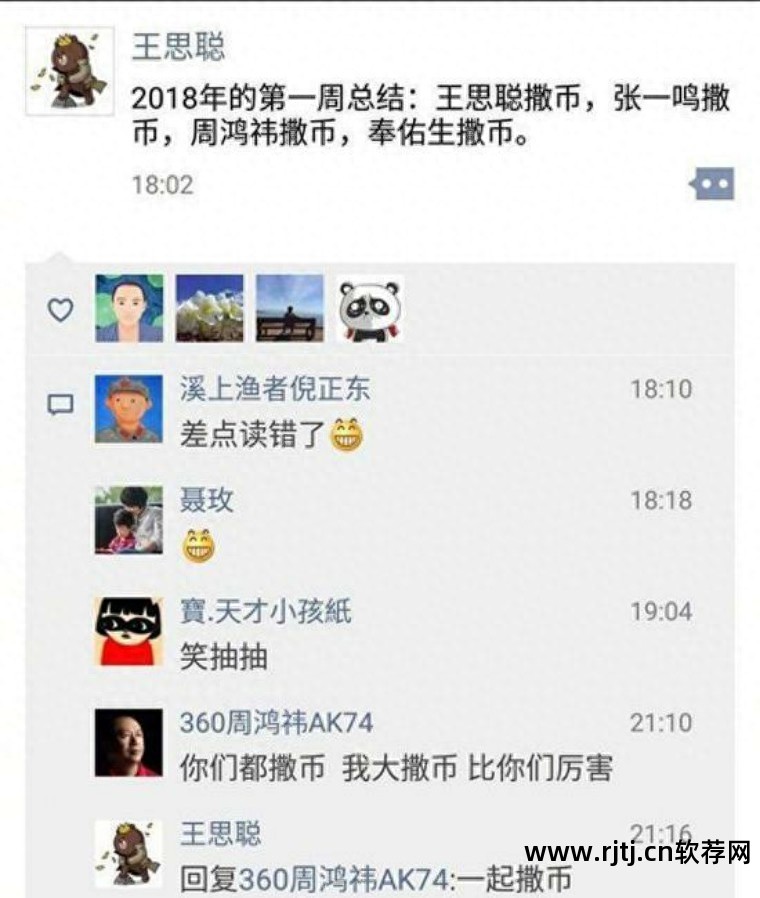Open post author 王思聪's avatar beside the post
The width and height of the screenshot is (760, 898).
[69, 69]
